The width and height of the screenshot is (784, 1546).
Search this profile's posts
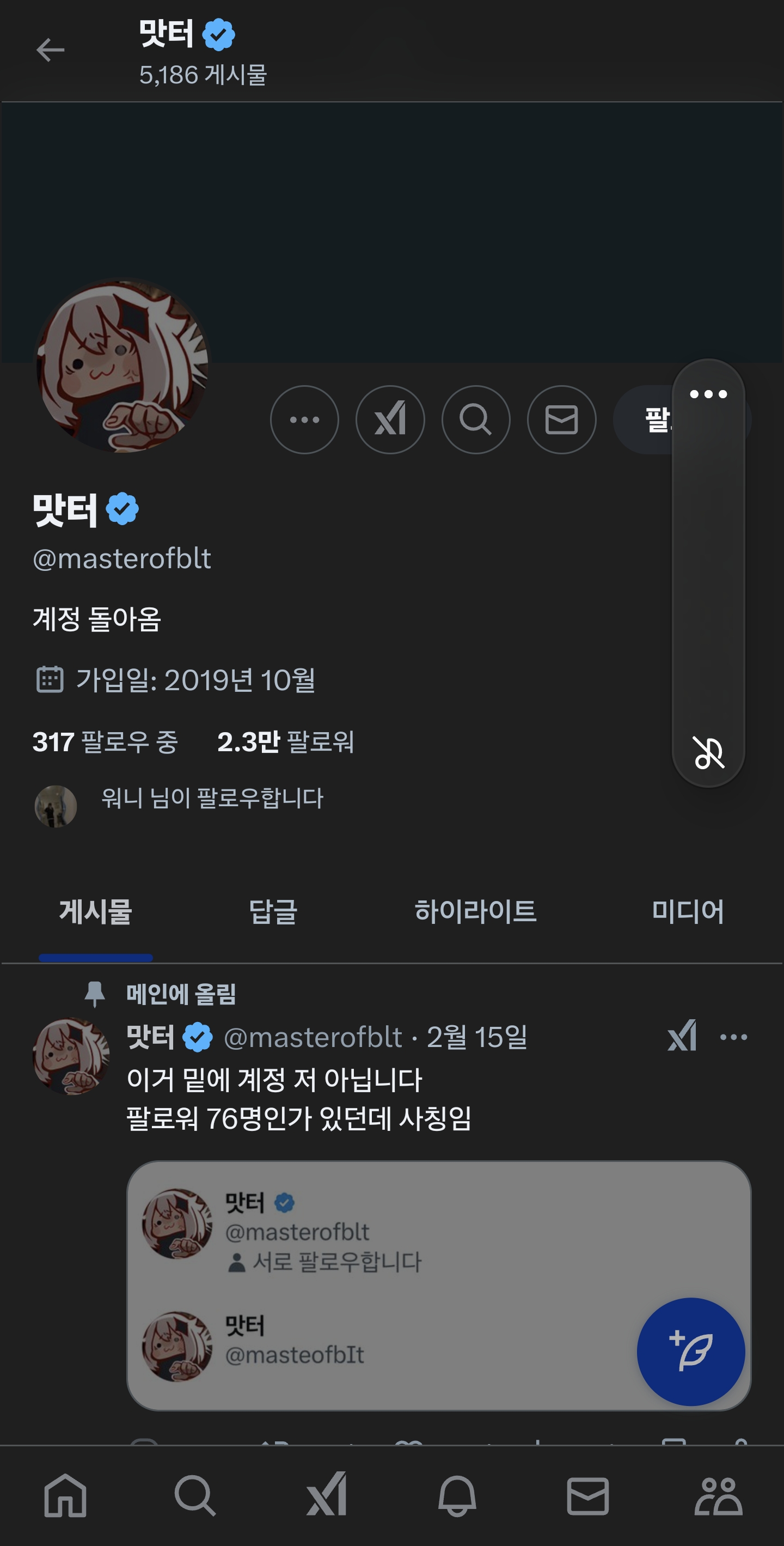[476, 419]
